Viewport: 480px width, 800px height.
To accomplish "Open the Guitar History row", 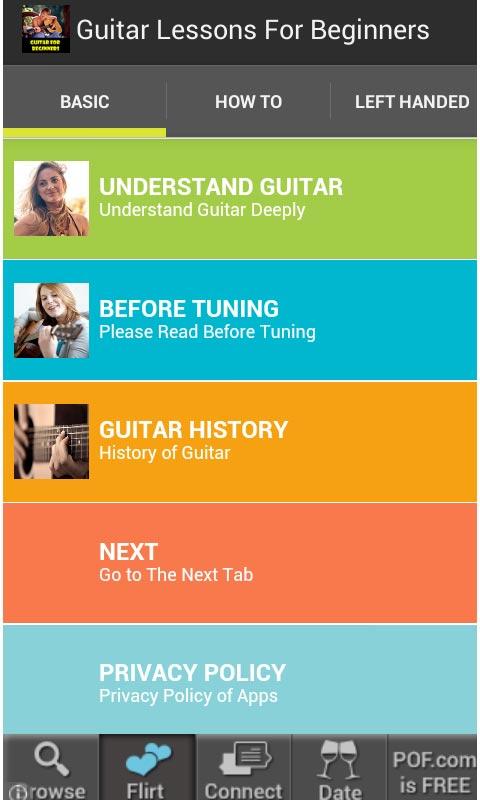I will [240, 442].
